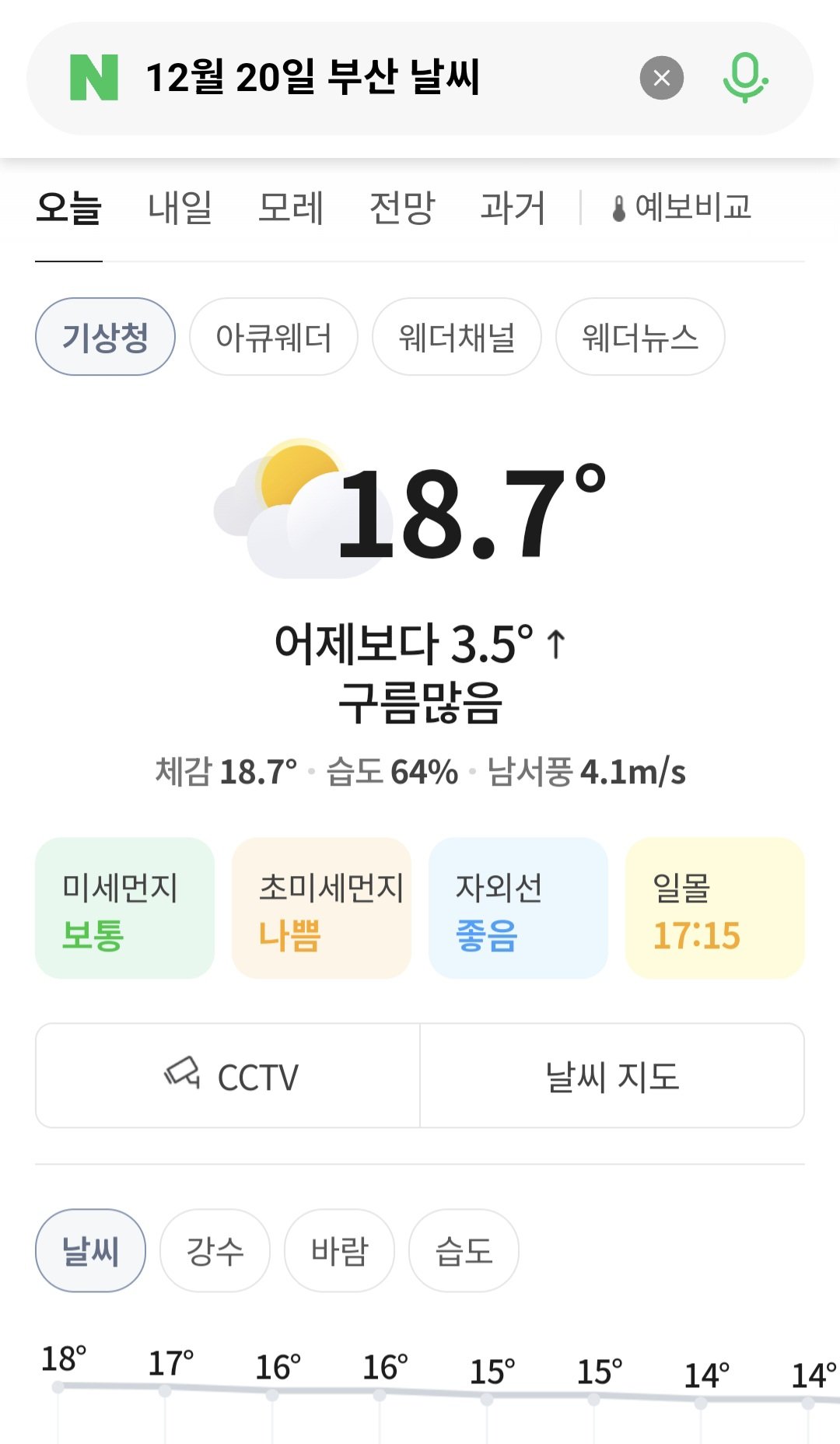Open the 과거 weather tab
This screenshot has height=1444, width=840.
pyautogui.click(x=512, y=208)
